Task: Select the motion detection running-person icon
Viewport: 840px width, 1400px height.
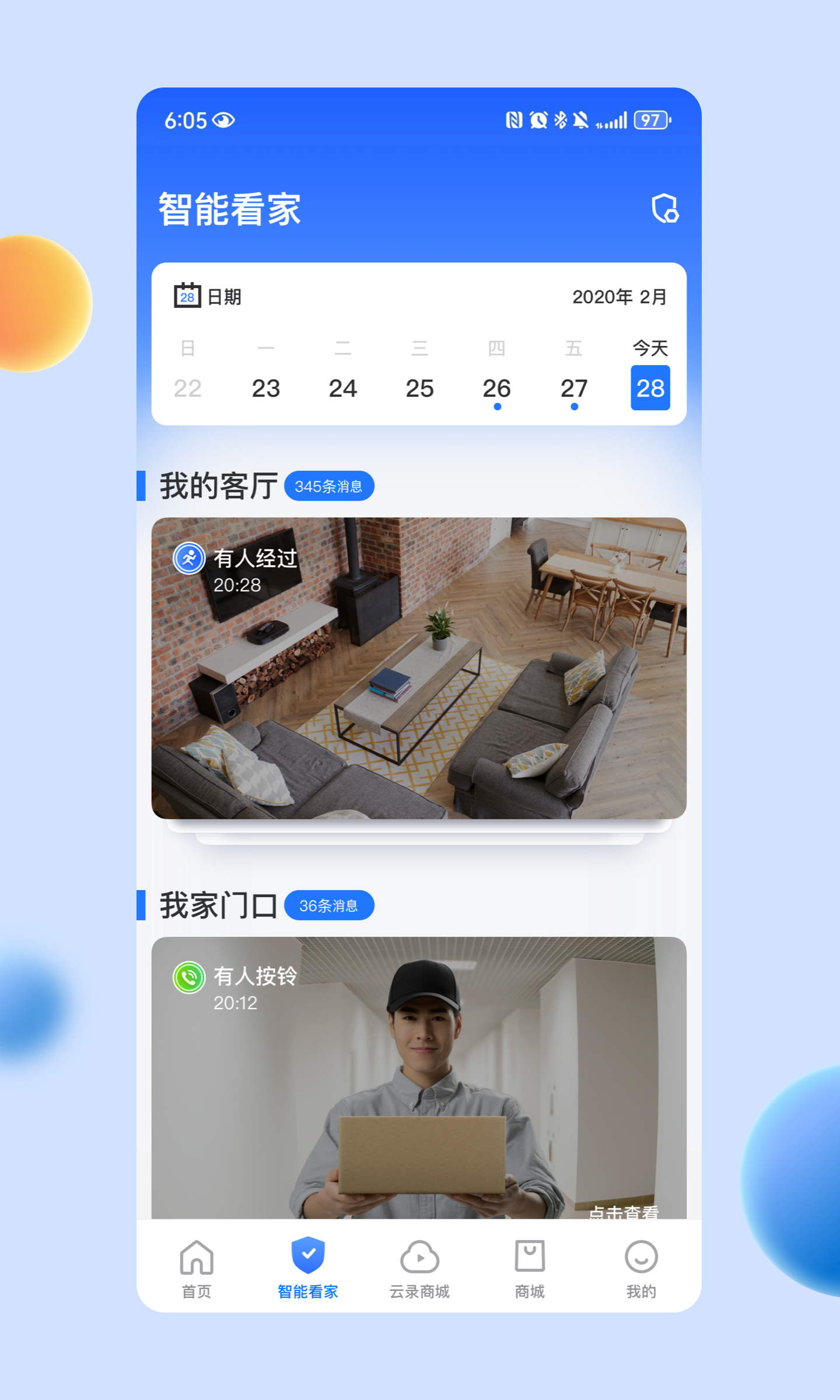Action: [188, 559]
